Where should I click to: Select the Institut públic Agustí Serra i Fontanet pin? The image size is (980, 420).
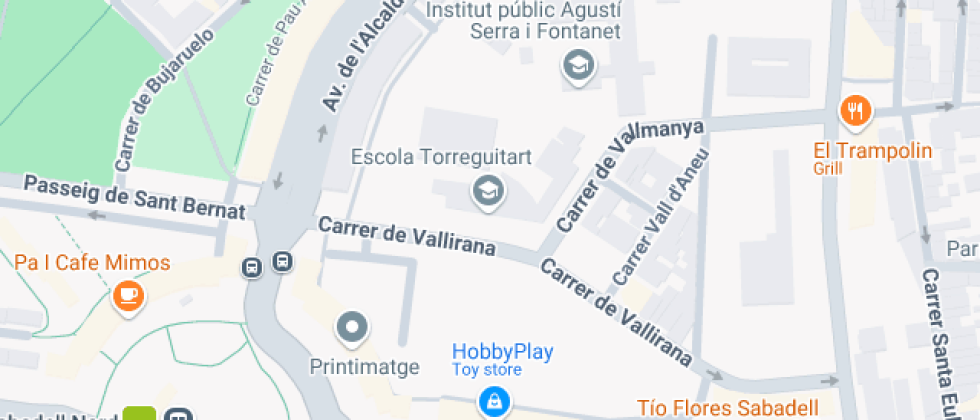click(x=578, y=69)
